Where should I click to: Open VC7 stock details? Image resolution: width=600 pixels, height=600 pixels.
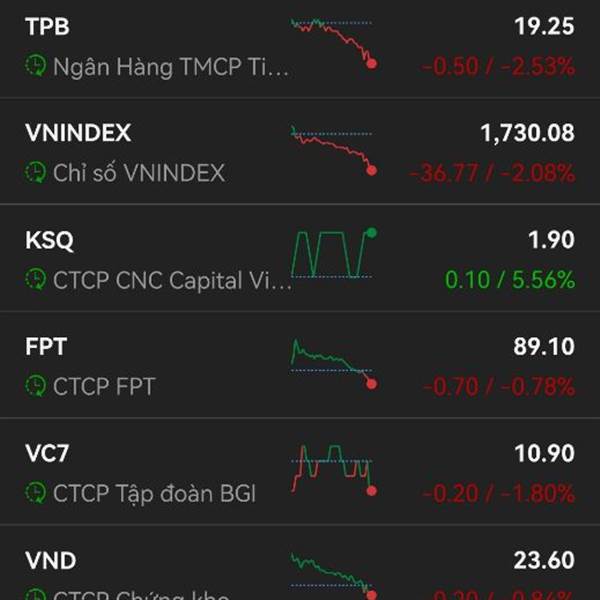pyautogui.click(x=300, y=473)
